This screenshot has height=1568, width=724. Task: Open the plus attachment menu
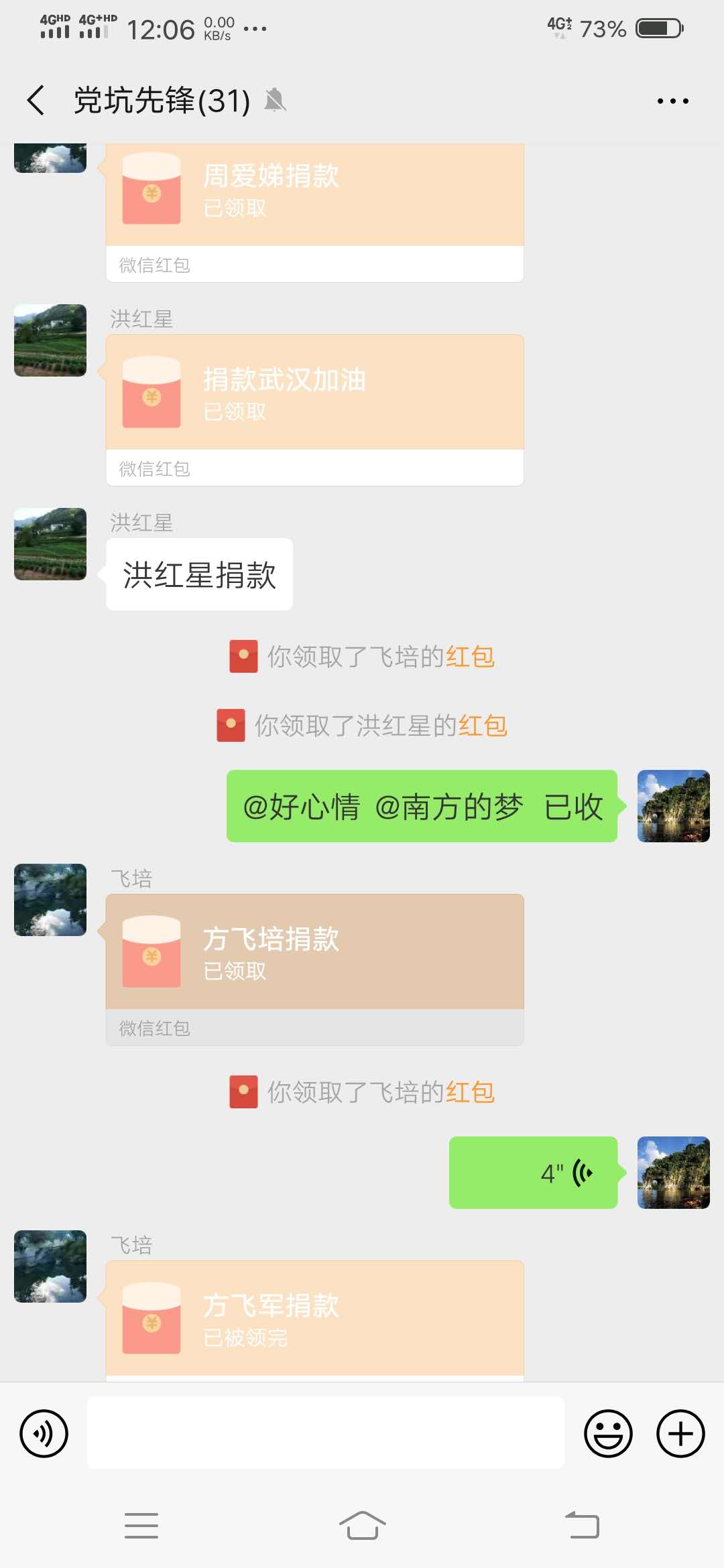tap(680, 1433)
